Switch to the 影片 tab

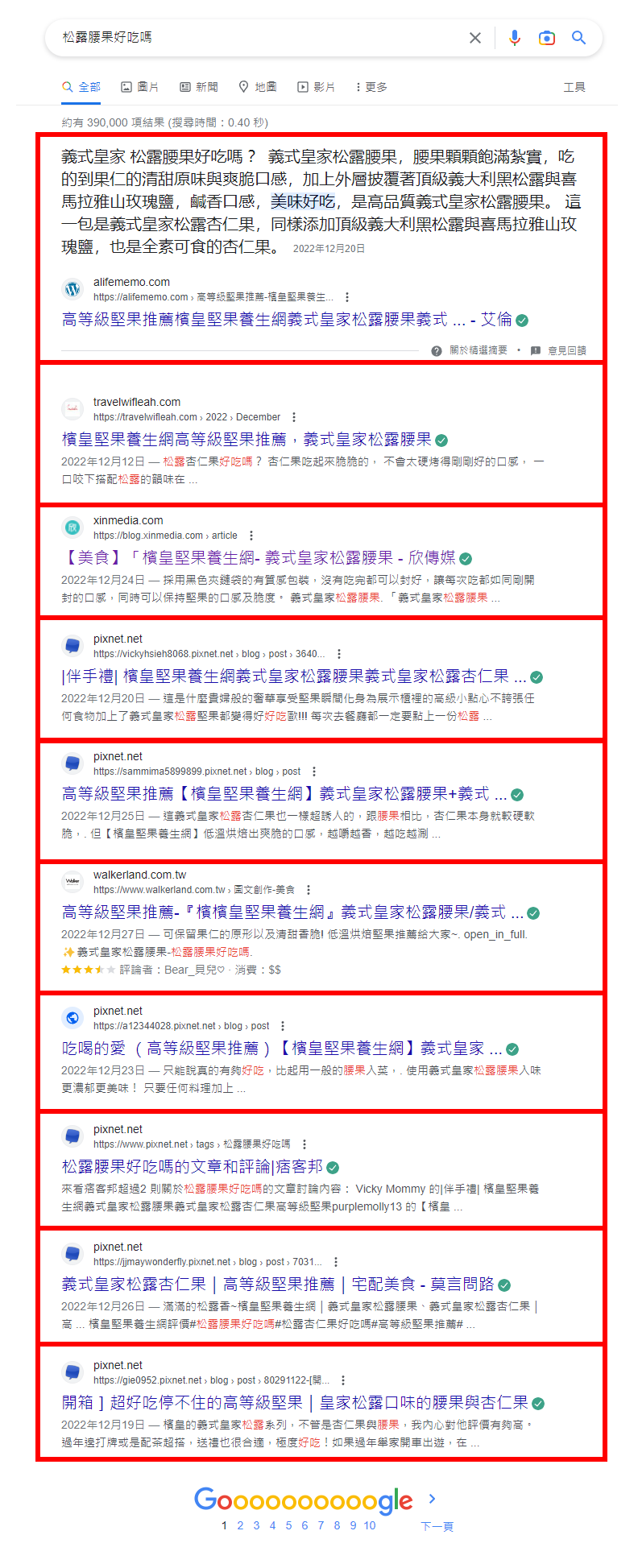[317, 87]
